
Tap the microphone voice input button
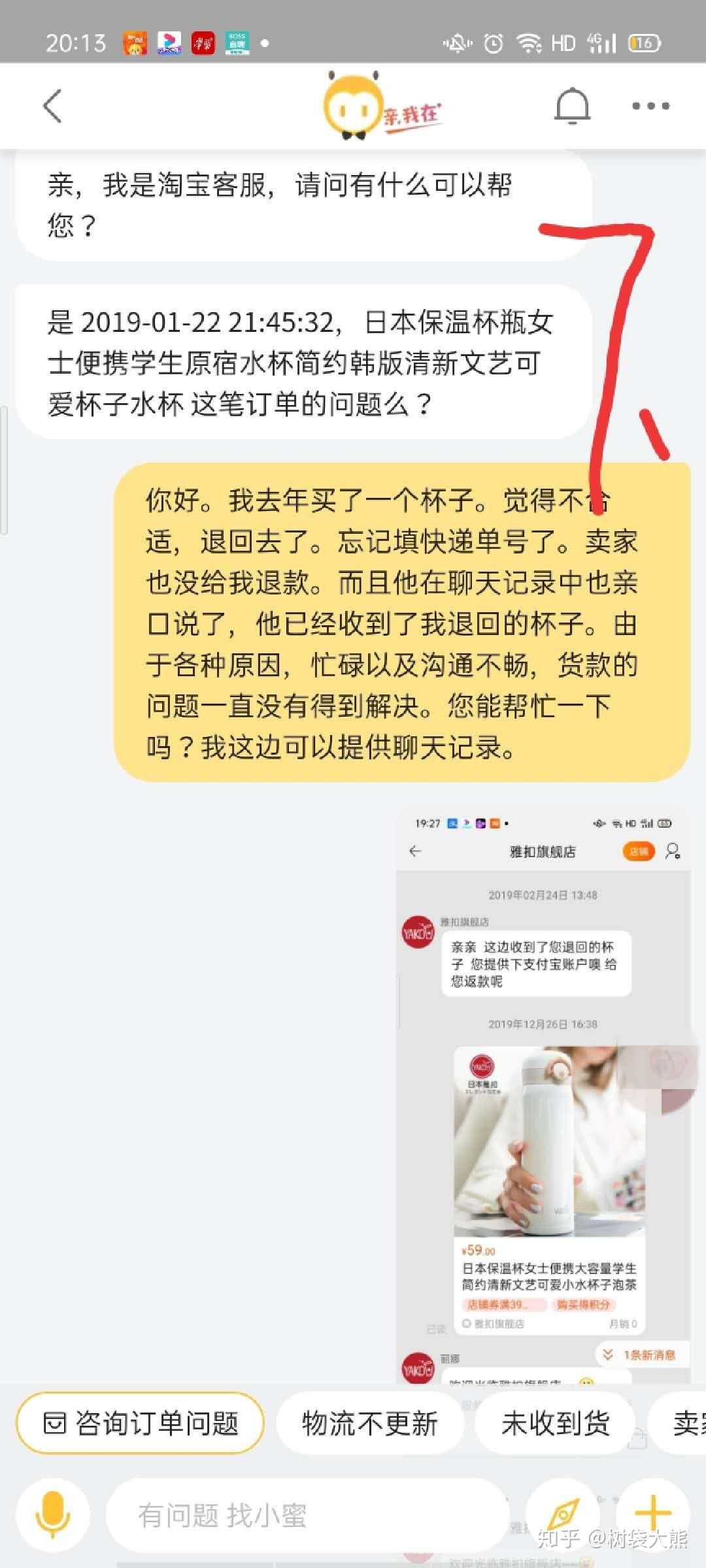pyautogui.click(x=53, y=1514)
